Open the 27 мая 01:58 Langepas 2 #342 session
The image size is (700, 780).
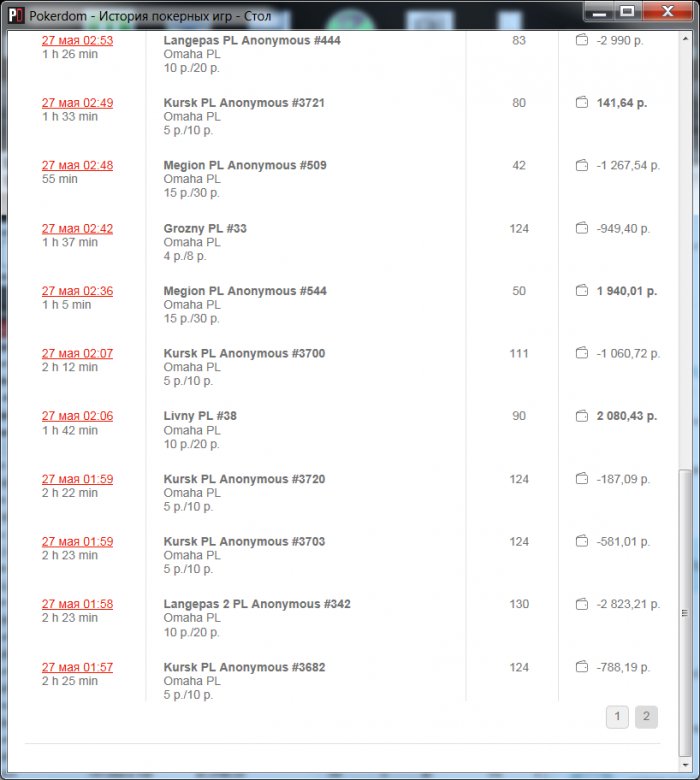(77, 604)
